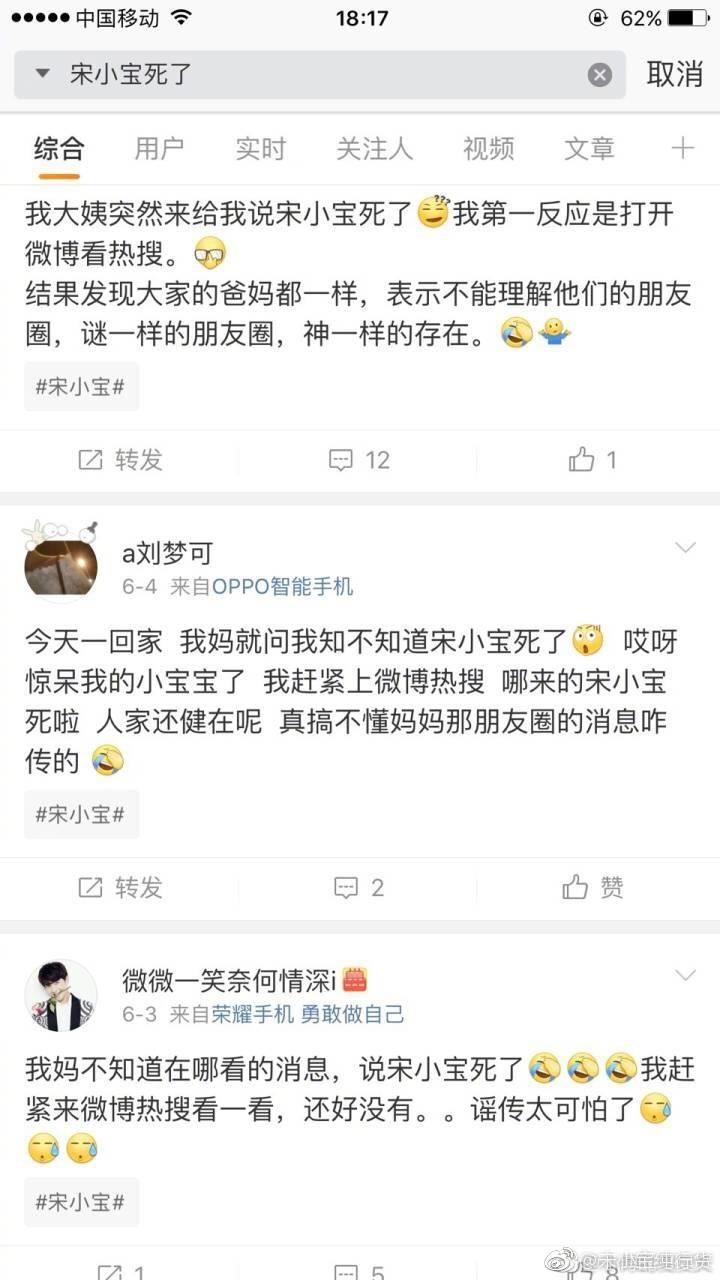Image resolution: width=720 pixels, height=1280 pixels.
Task: Open the search type dropdown arrow
Action: (42, 74)
